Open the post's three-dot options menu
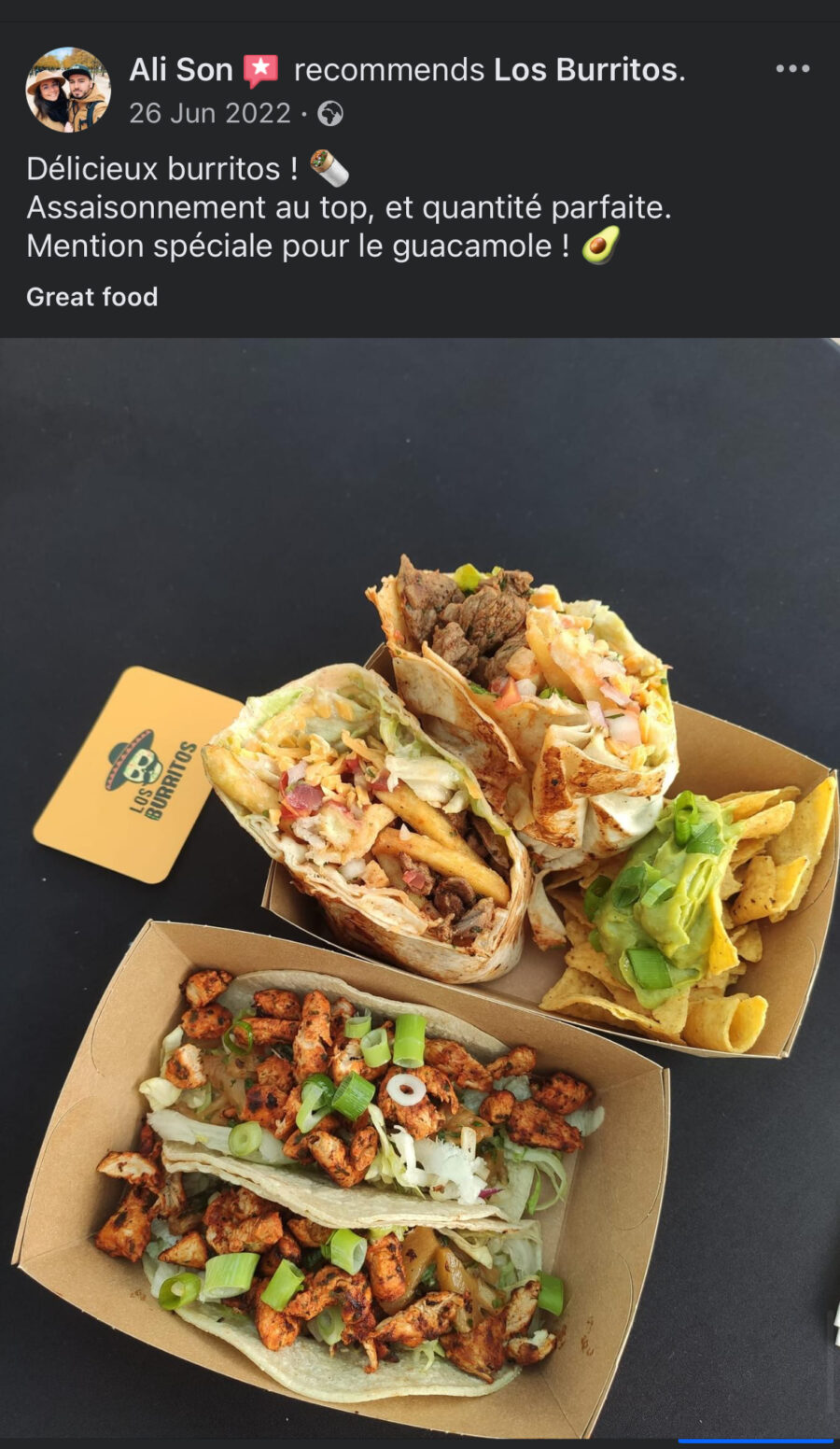Viewport: 840px width, 1449px height. 792,69
